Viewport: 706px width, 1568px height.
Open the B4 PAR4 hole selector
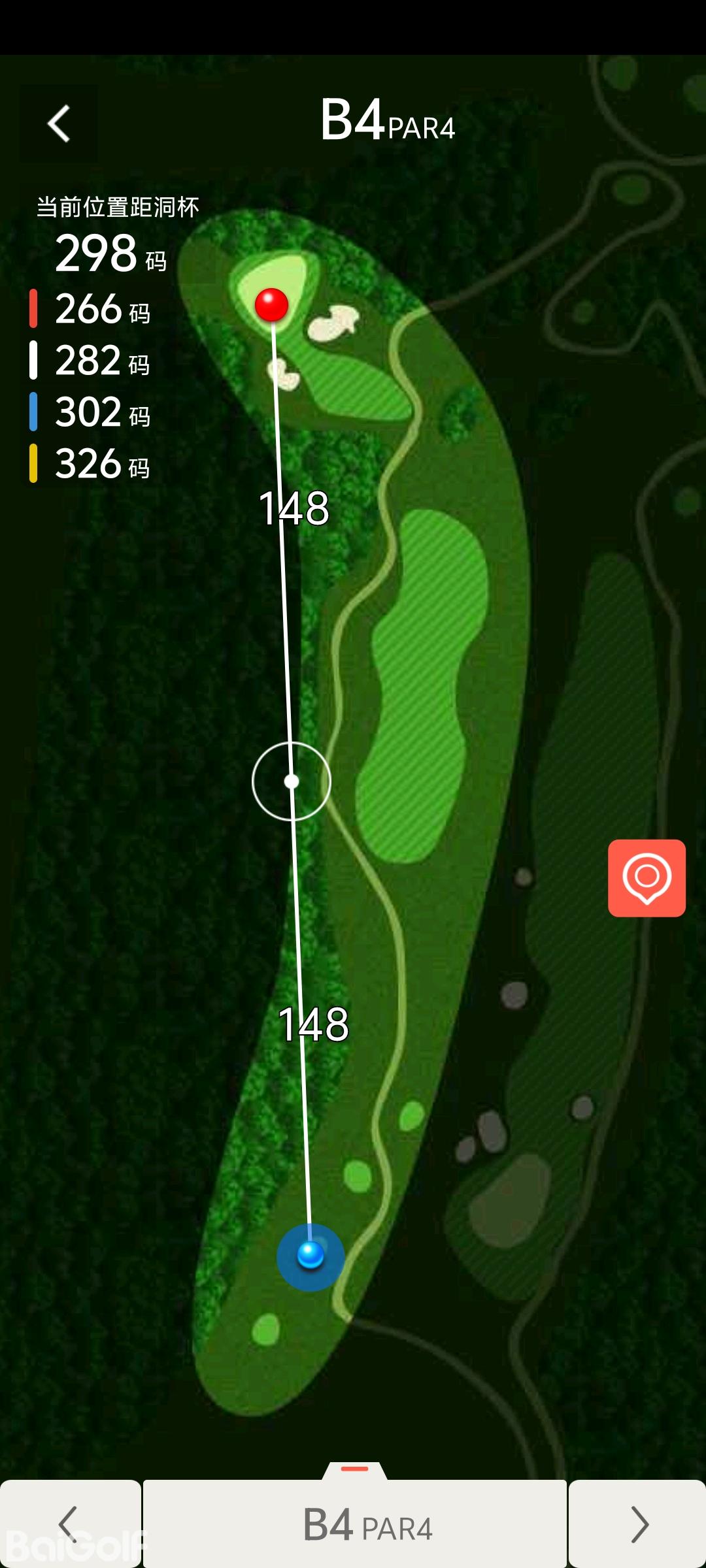pyautogui.click(x=355, y=1524)
